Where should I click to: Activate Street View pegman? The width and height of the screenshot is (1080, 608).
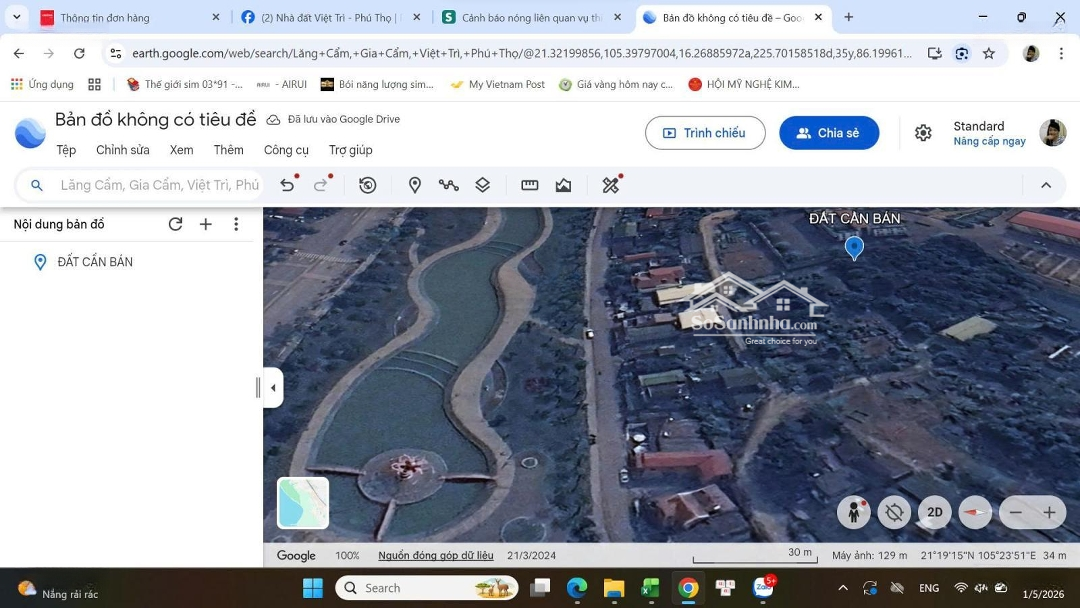[x=854, y=512]
